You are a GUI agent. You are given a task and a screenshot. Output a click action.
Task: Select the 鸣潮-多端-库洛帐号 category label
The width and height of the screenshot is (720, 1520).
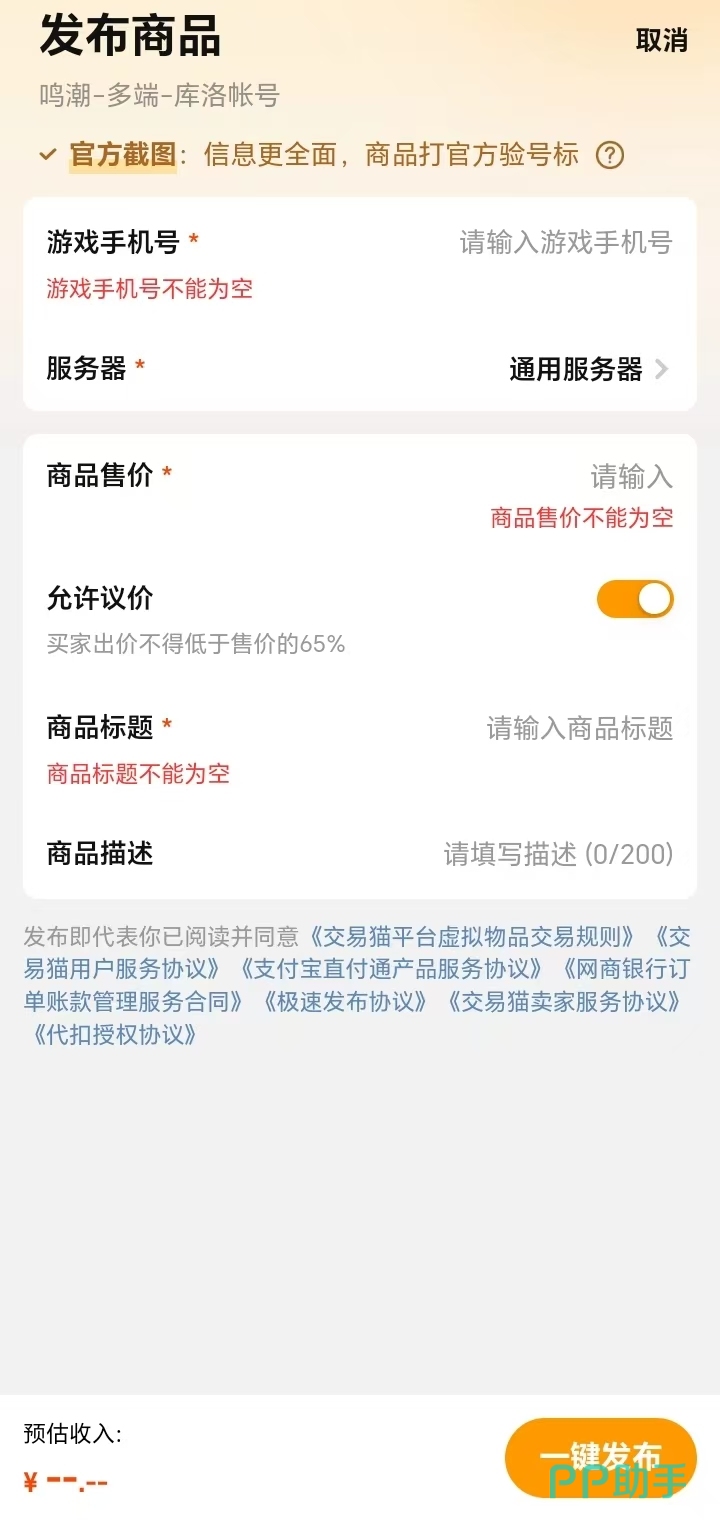pos(154,96)
